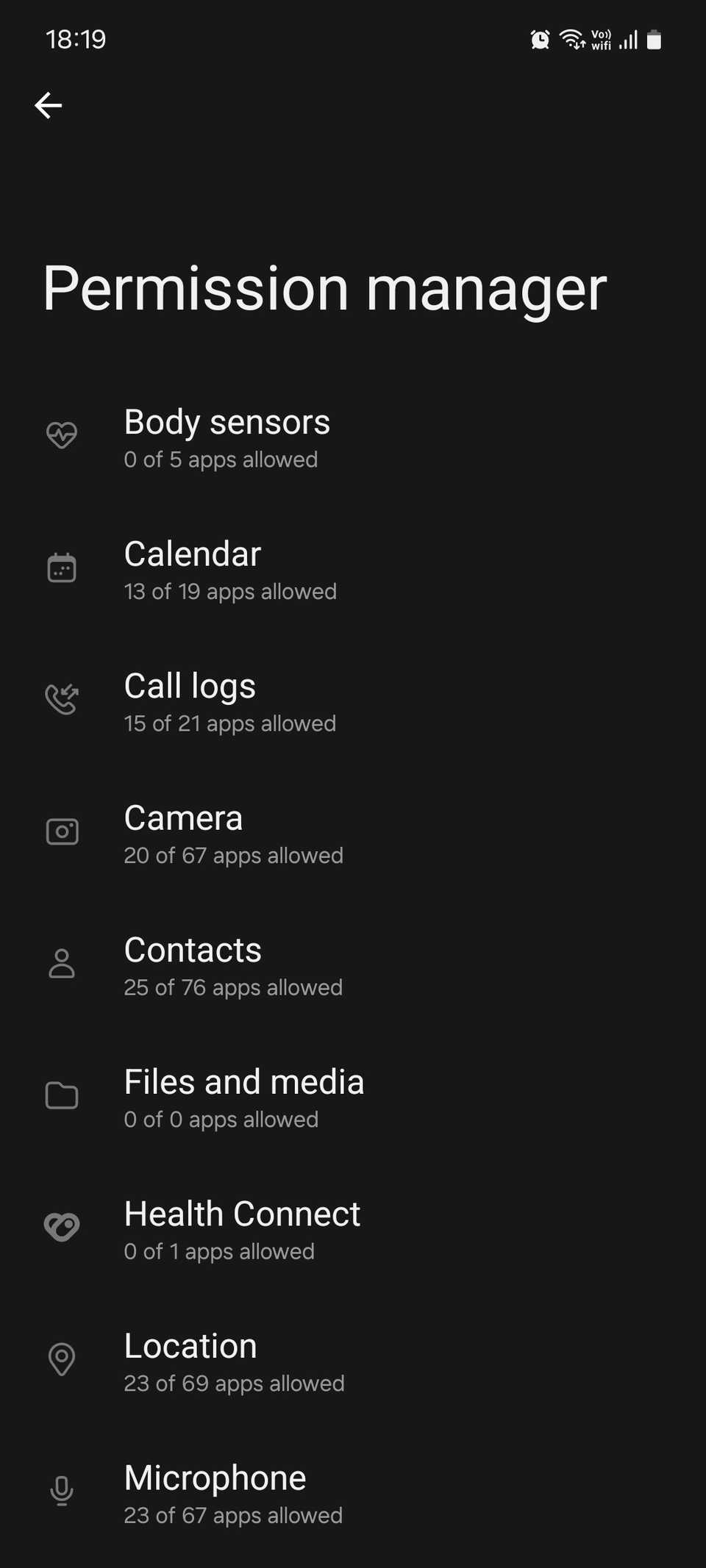Tap the Wi-Fi status bar icon

(572, 40)
